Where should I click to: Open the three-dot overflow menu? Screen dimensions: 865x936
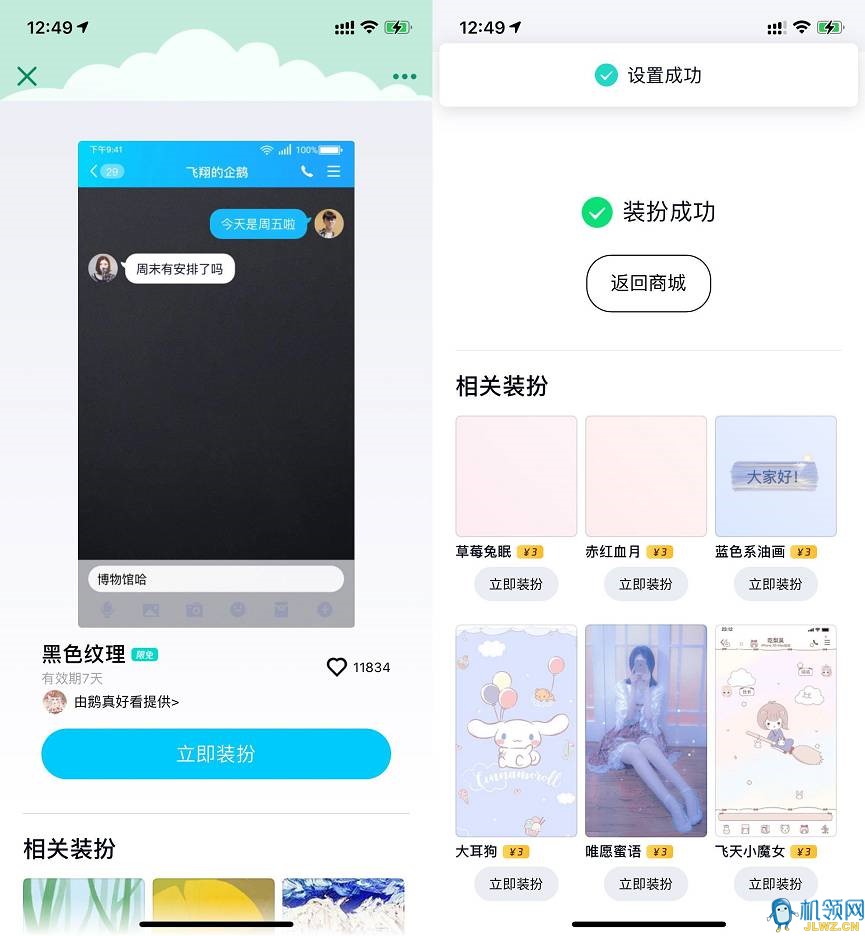coord(405,76)
